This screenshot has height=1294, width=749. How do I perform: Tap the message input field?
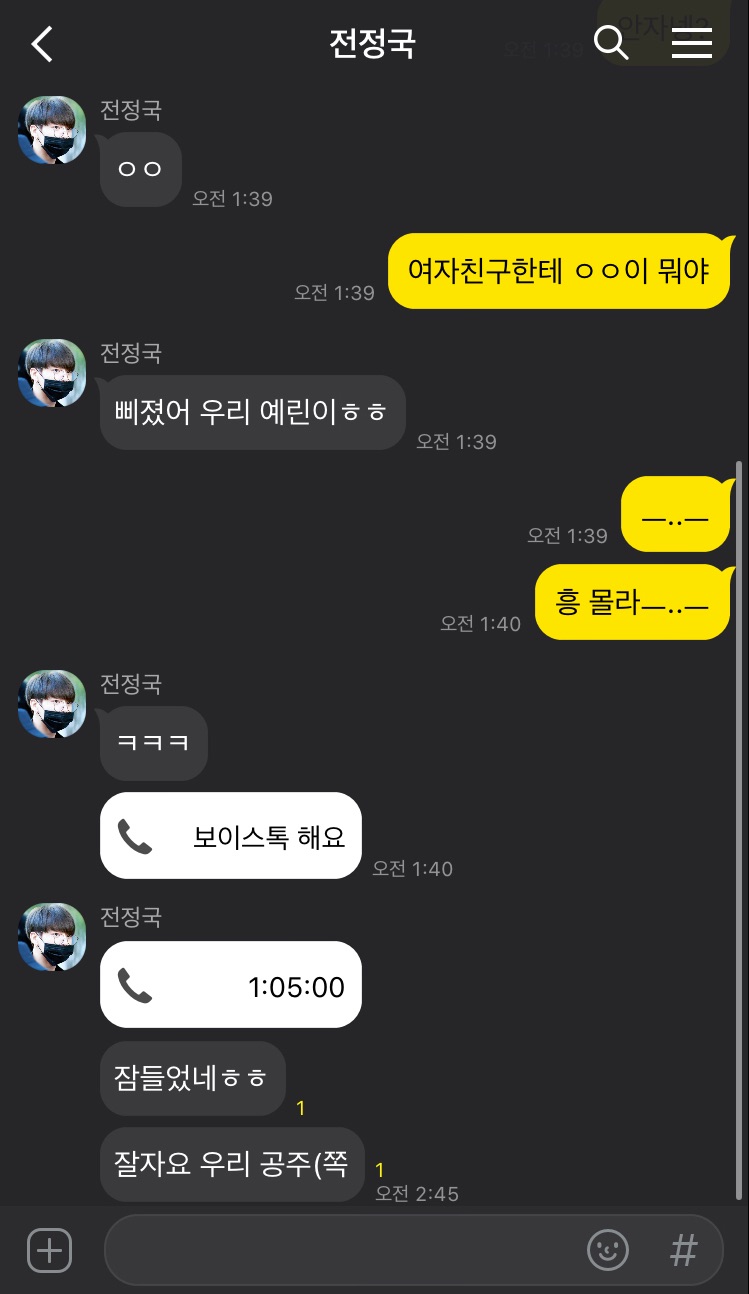pos(340,1250)
